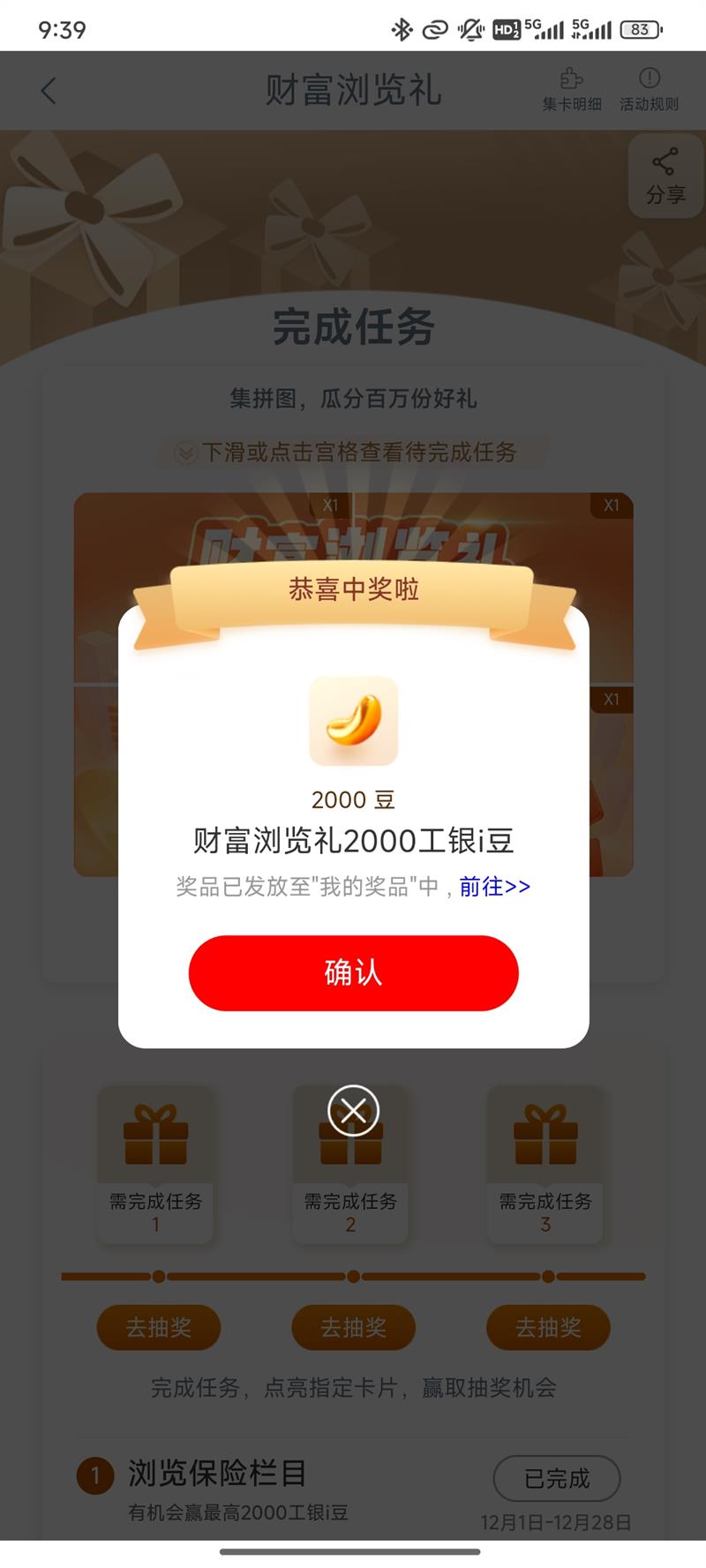Tap the 恭喜中奖啦 ribbon banner

(353, 589)
